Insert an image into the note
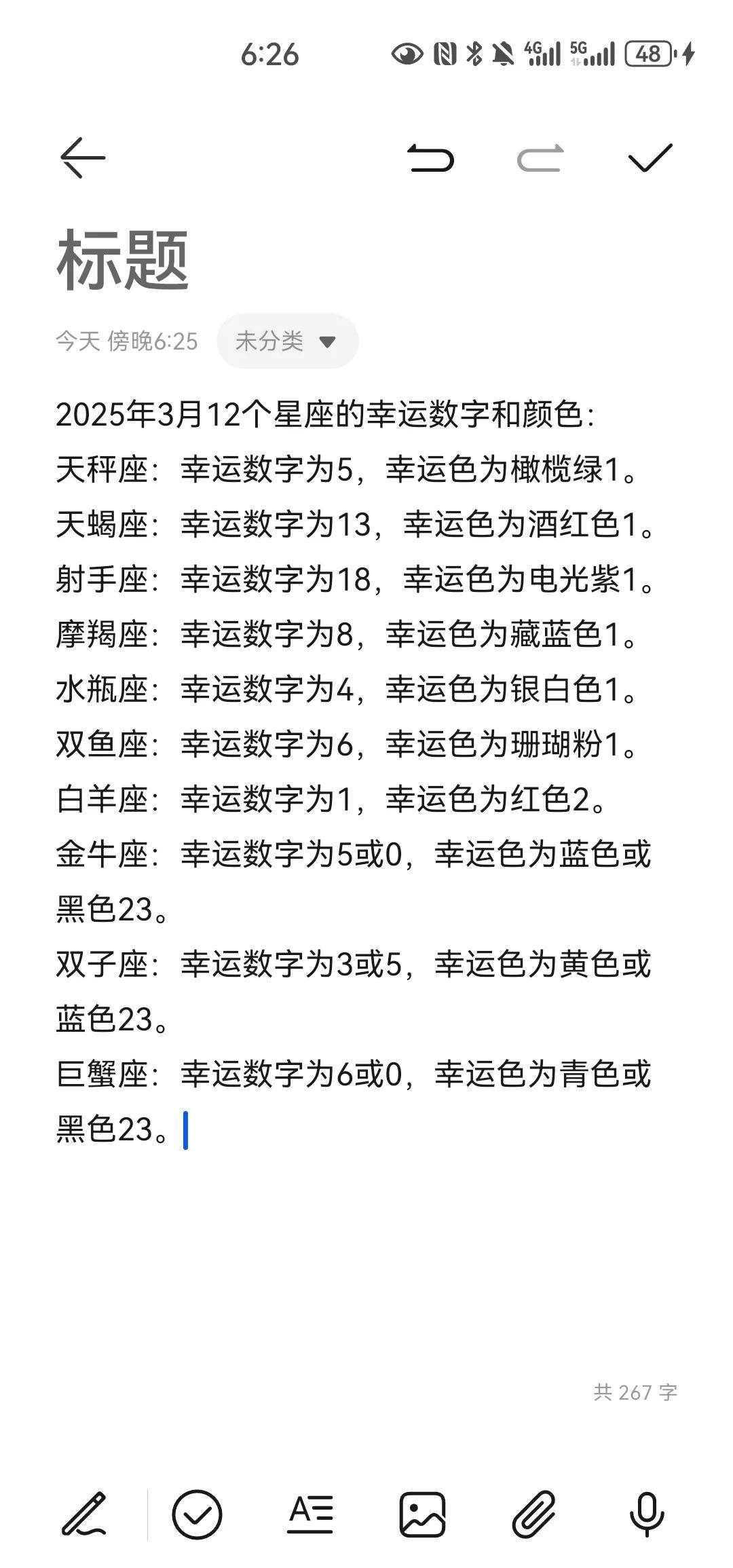This screenshot has width=733, height=1568. 422,1514
